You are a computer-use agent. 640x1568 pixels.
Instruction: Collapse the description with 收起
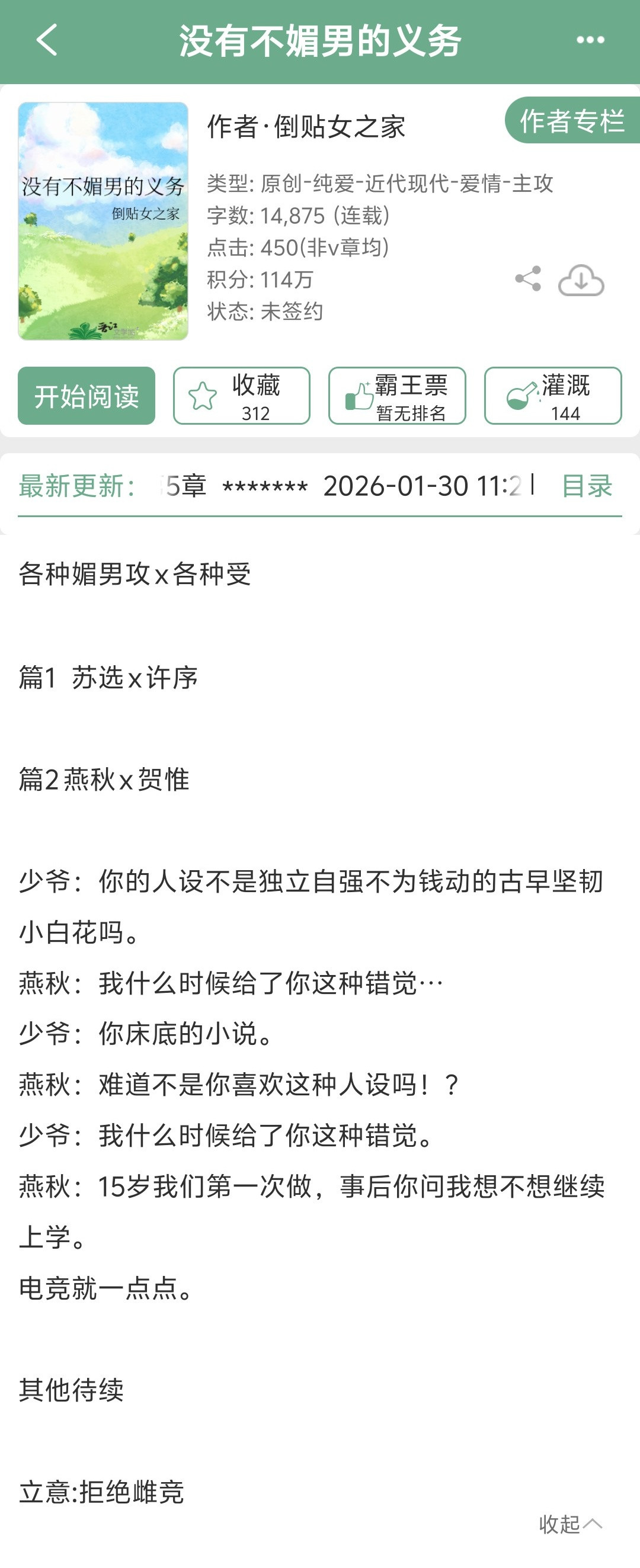pyautogui.click(x=571, y=1524)
